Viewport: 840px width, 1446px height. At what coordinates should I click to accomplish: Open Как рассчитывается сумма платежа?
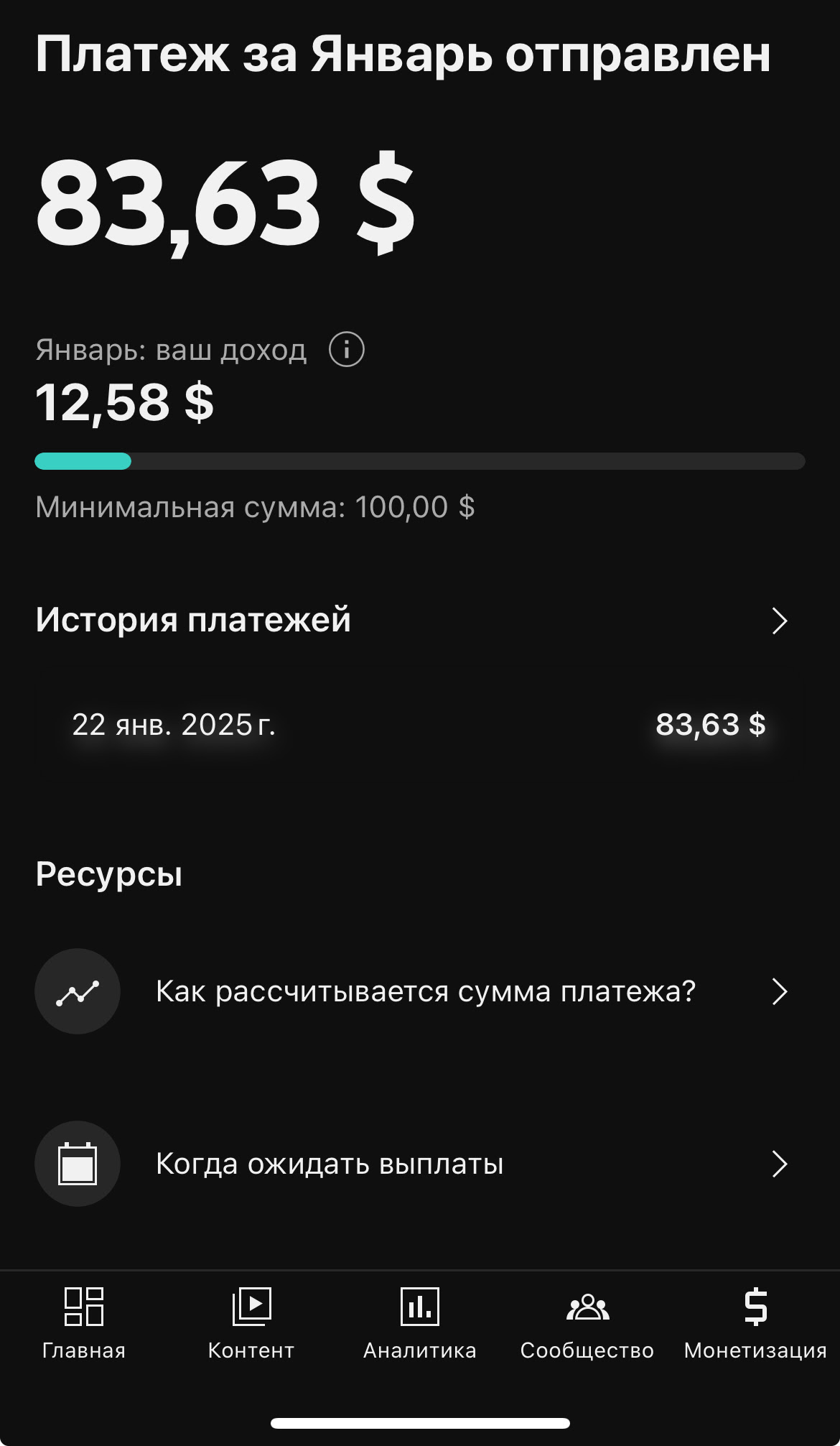(424, 991)
